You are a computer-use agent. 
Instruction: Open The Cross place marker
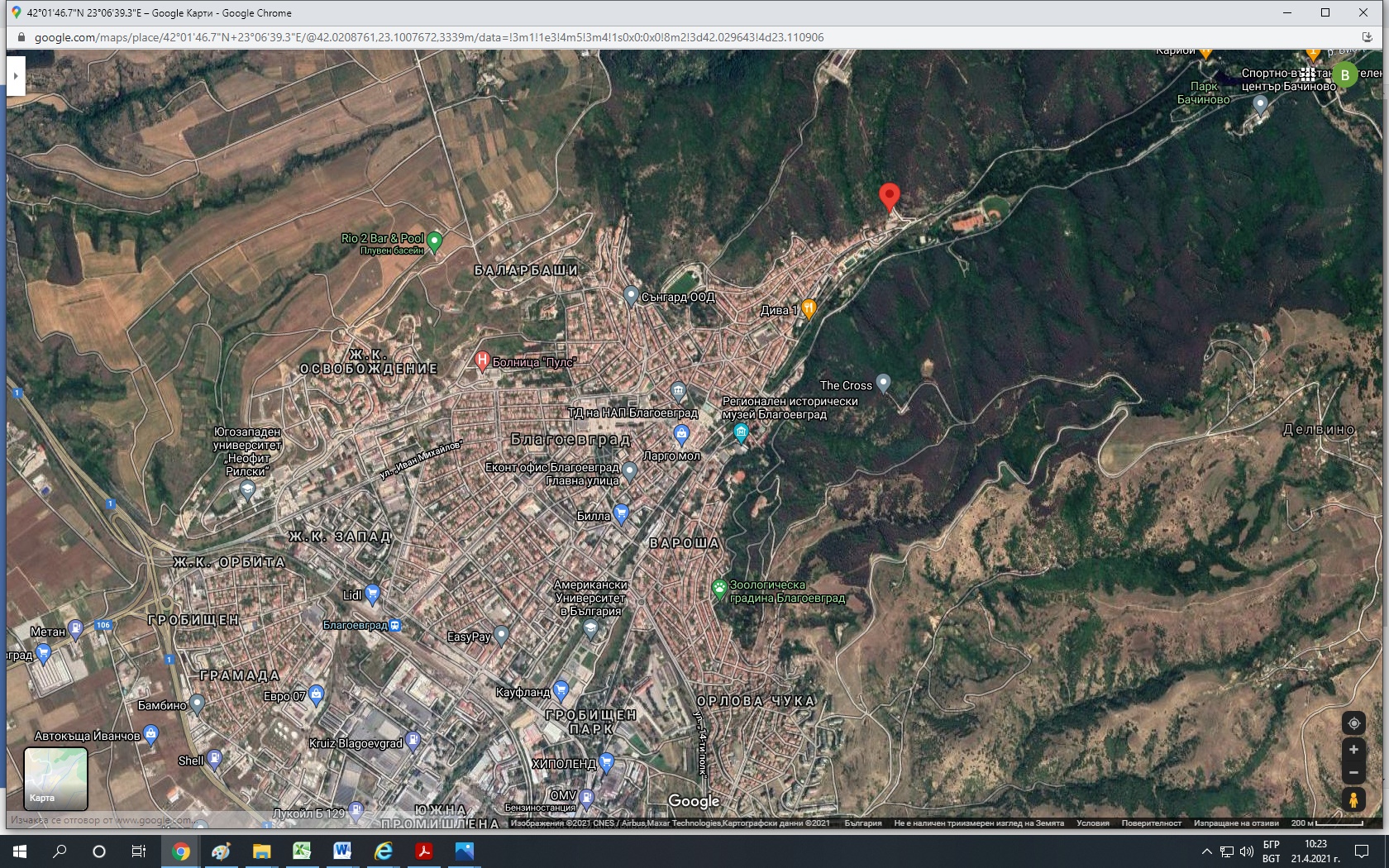(x=883, y=383)
